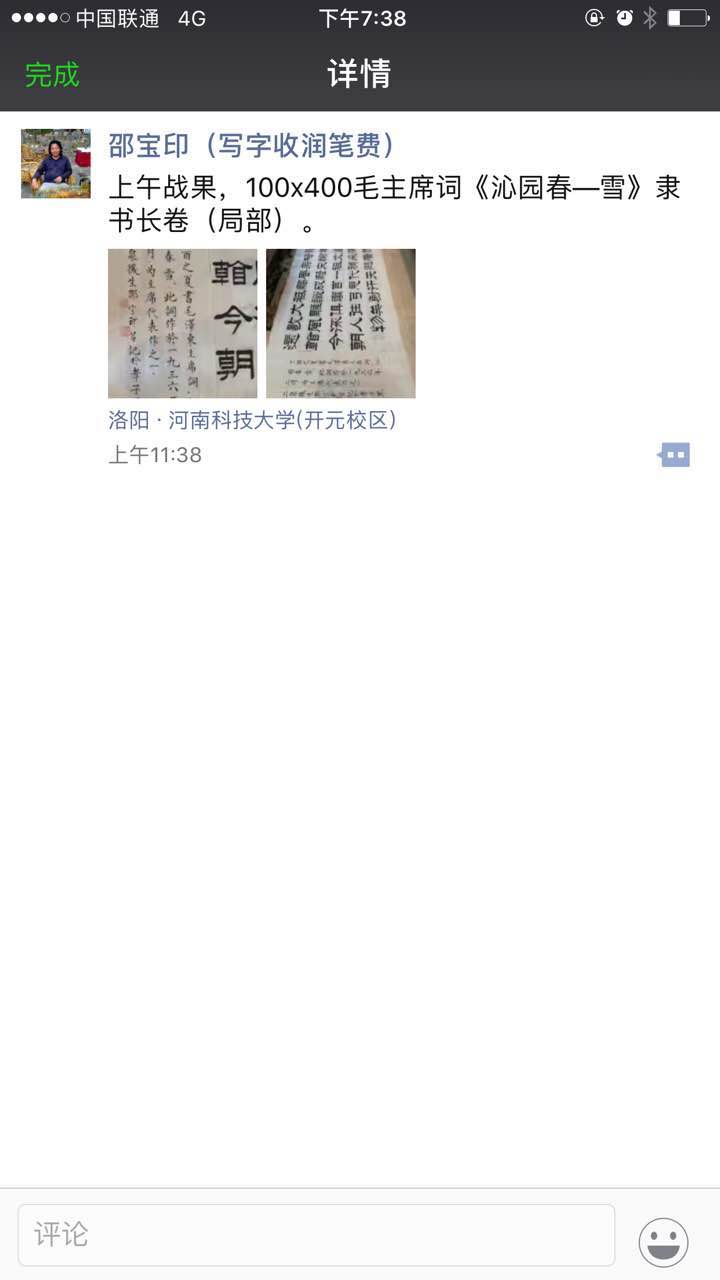
Task: View the second calligraphy scroll photo
Action: tap(340, 323)
